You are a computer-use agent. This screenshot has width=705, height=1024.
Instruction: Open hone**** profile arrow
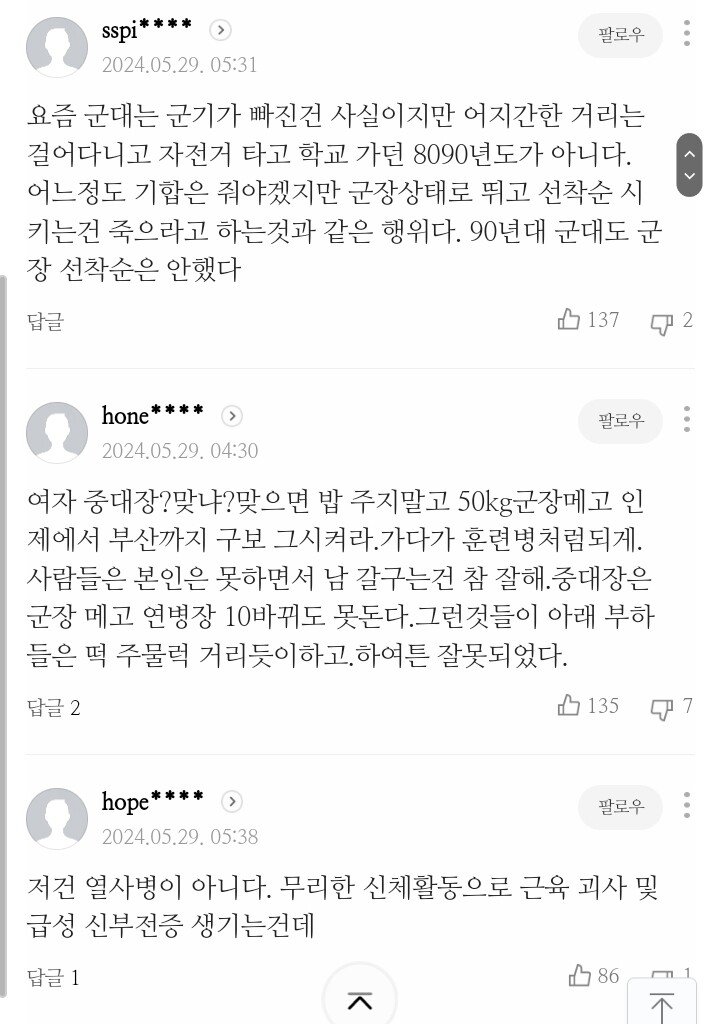[232, 416]
